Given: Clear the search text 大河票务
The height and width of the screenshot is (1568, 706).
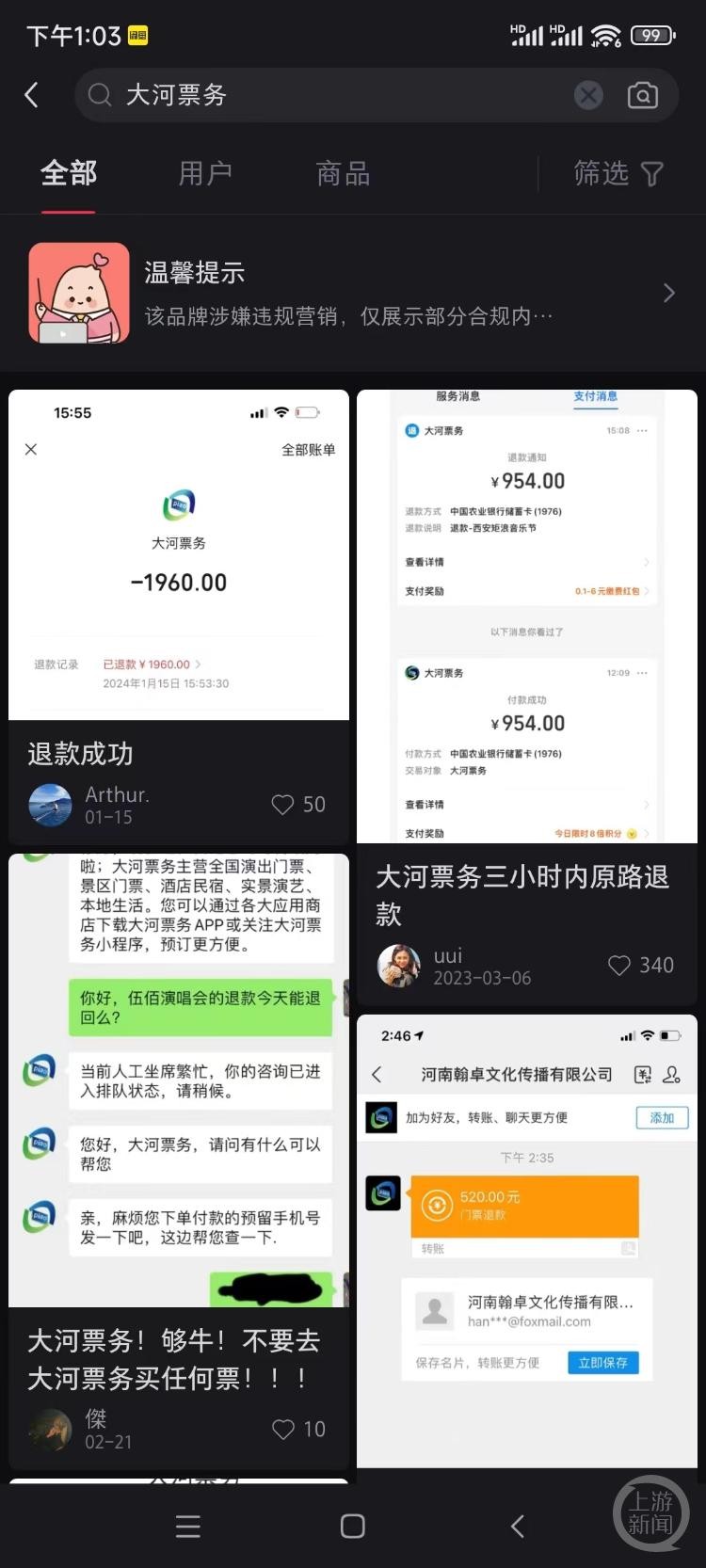Looking at the screenshot, I should click(588, 95).
